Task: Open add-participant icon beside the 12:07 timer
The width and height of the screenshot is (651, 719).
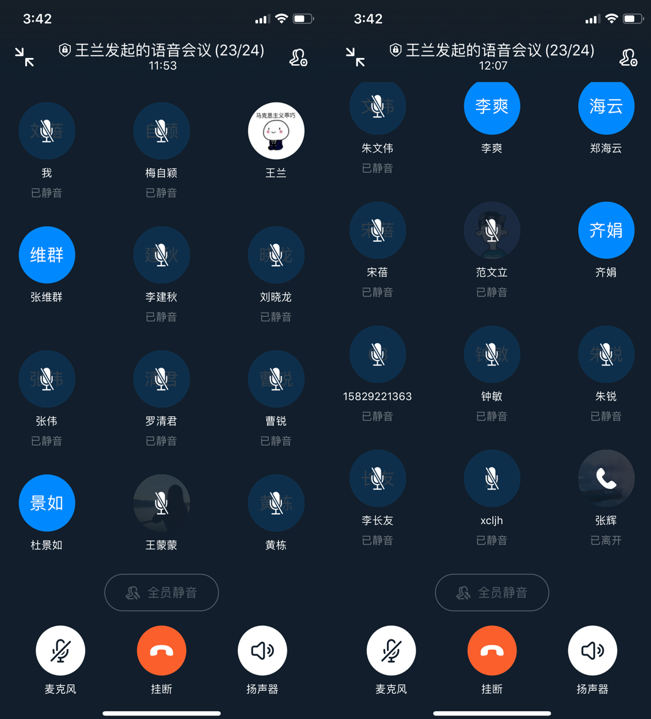Action: (x=628, y=57)
